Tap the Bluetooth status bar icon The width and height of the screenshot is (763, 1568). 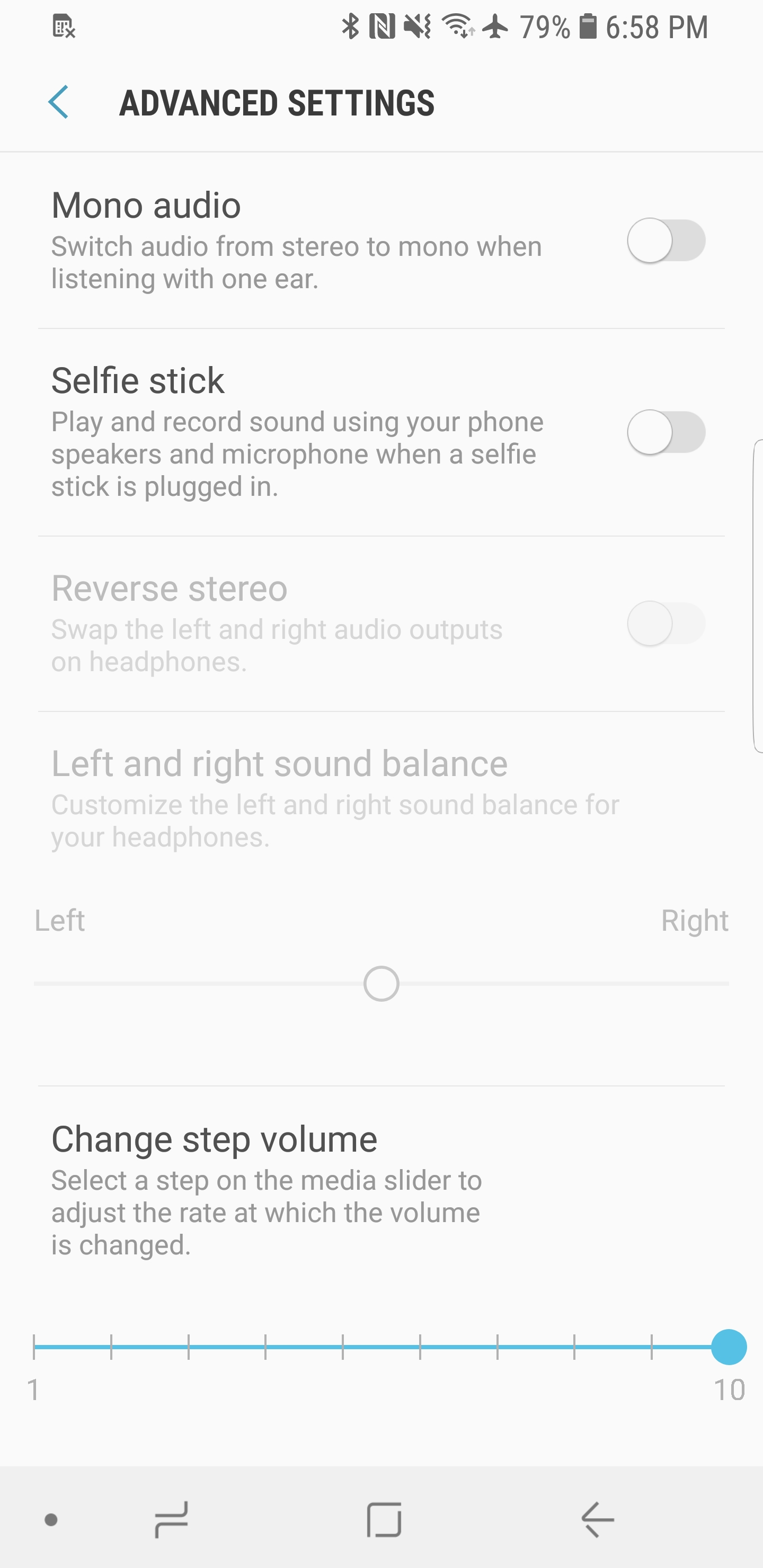(x=350, y=27)
